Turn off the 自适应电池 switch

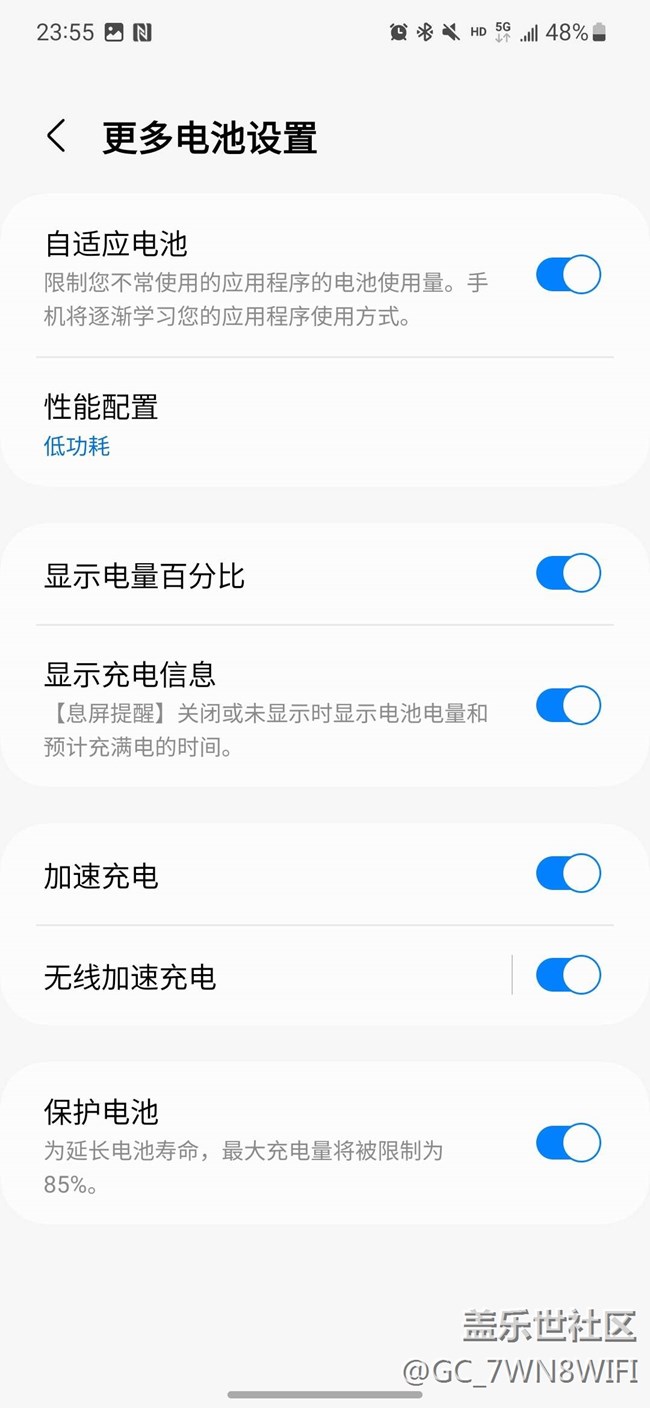(x=568, y=275)
